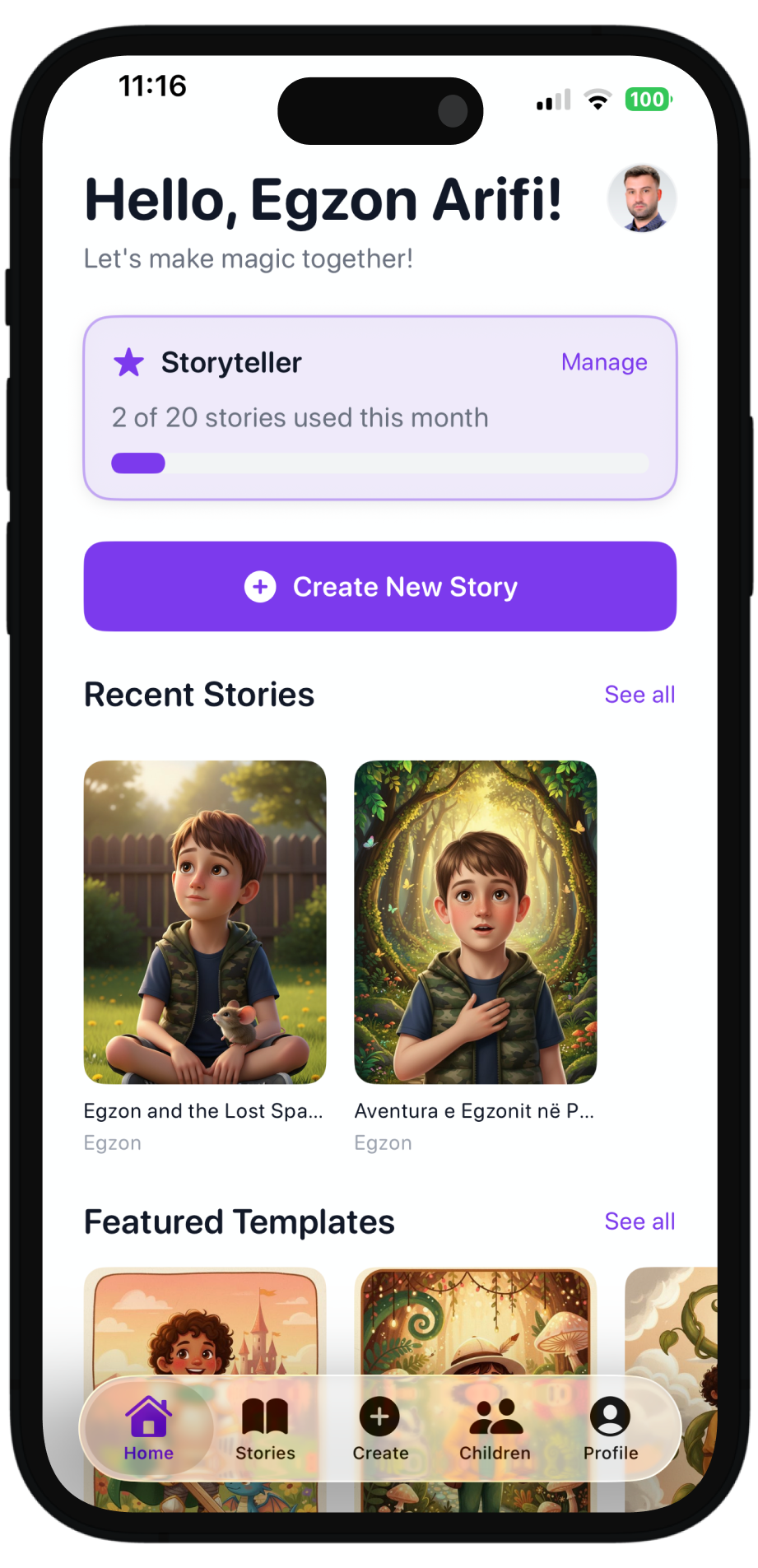
Task: Open 'Egzon and the Lost Spa...' story thumbnail
Action: (204, 921)
